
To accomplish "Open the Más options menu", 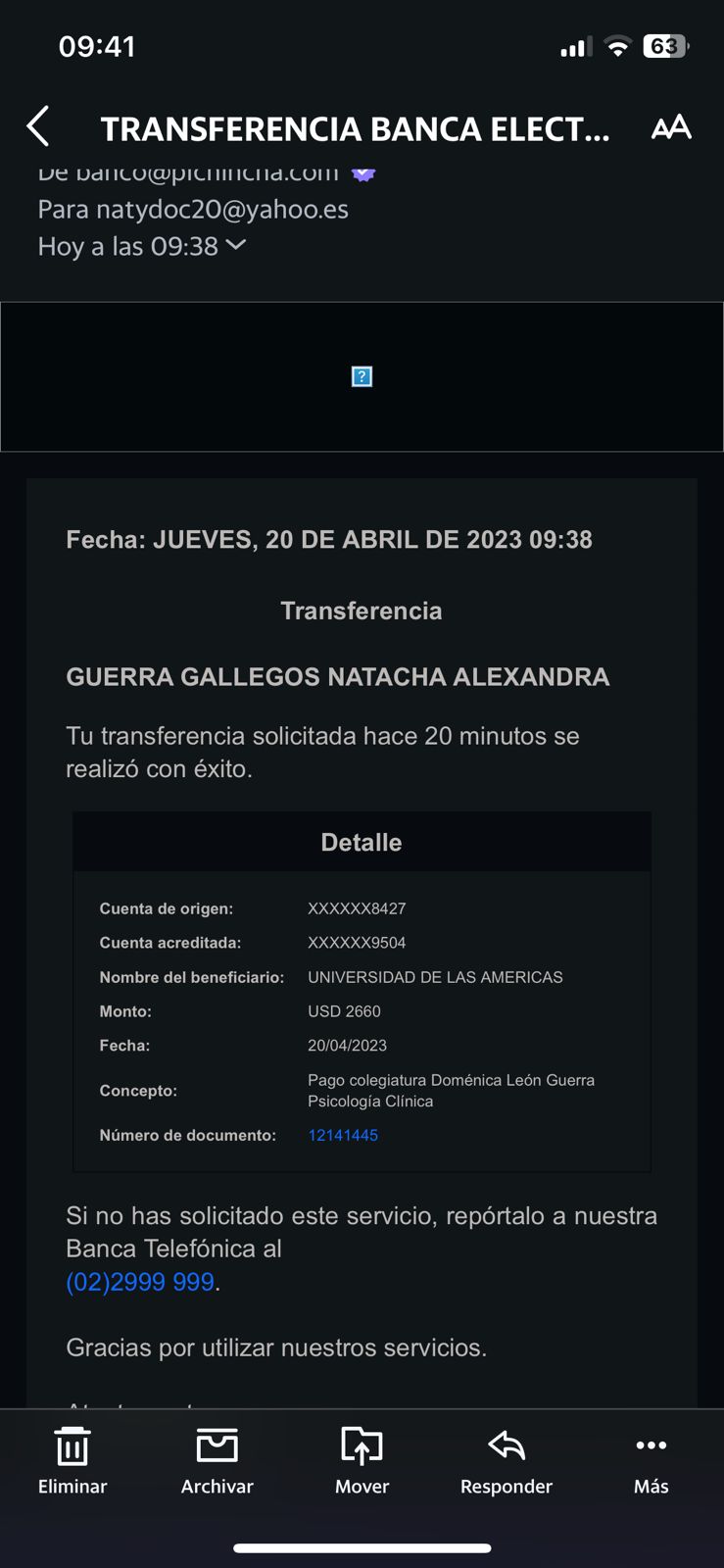I will coord(651,1459).
